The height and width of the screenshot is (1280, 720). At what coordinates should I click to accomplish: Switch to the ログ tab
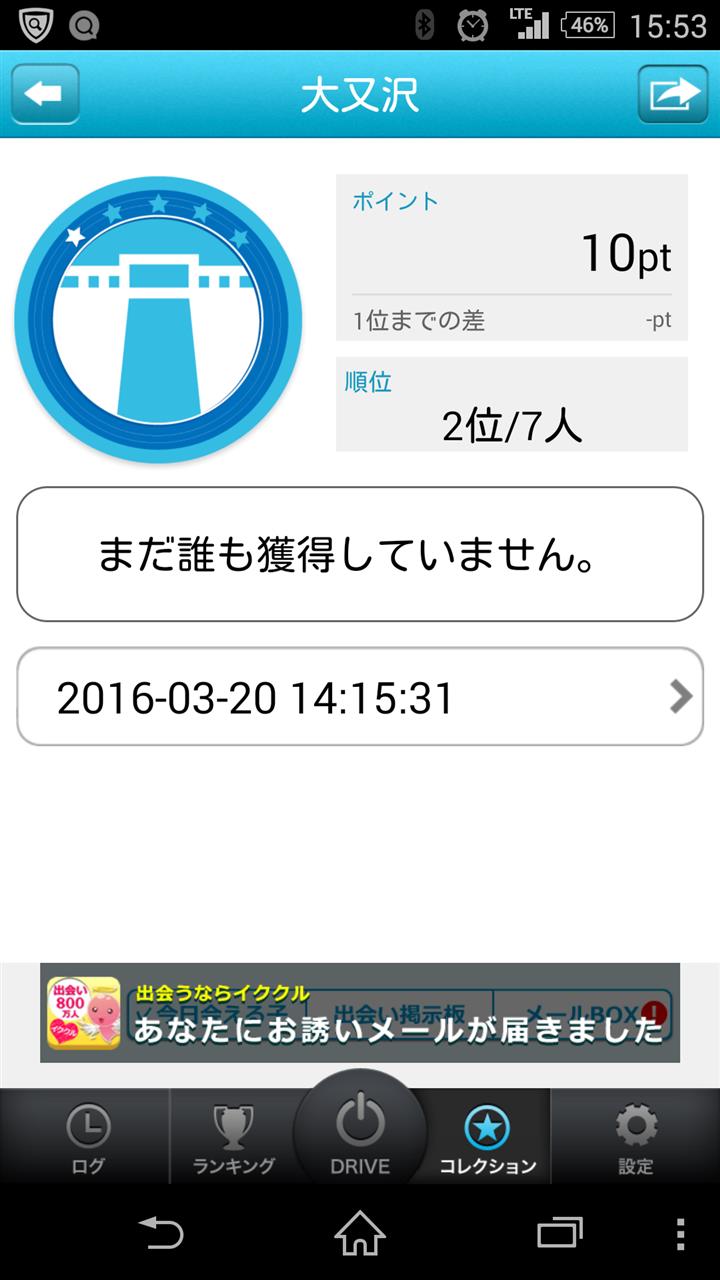pyautogui.click(x=87, y=1138)
